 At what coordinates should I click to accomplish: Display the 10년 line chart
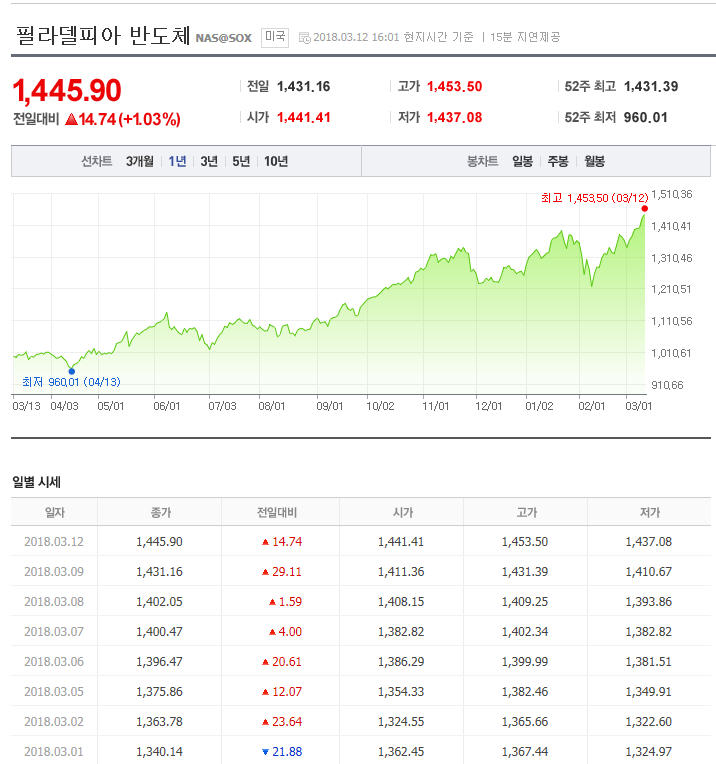click(x=276, y=161)
